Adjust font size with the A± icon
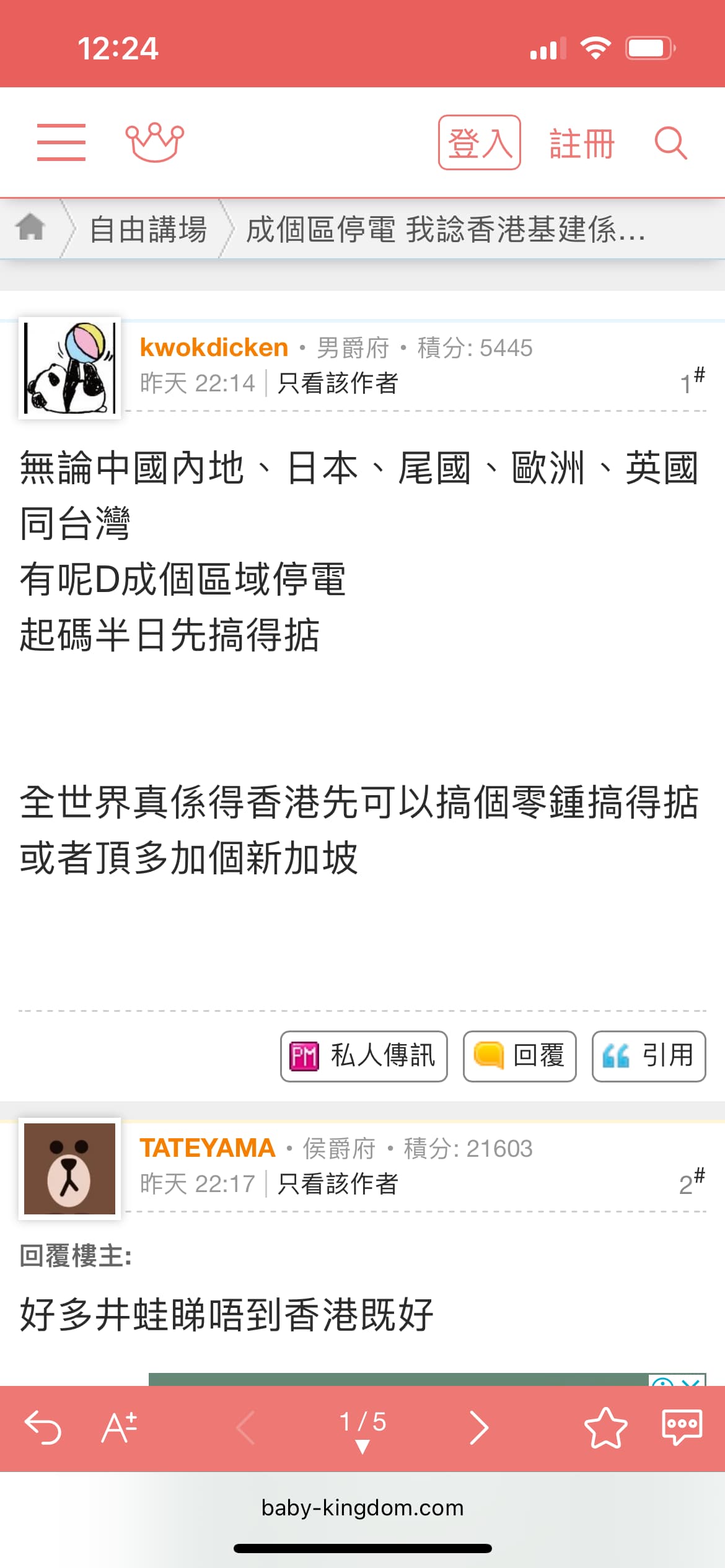Viewport: 725px width, 1568px height. pyautogui.click(x=120, y=1427)
